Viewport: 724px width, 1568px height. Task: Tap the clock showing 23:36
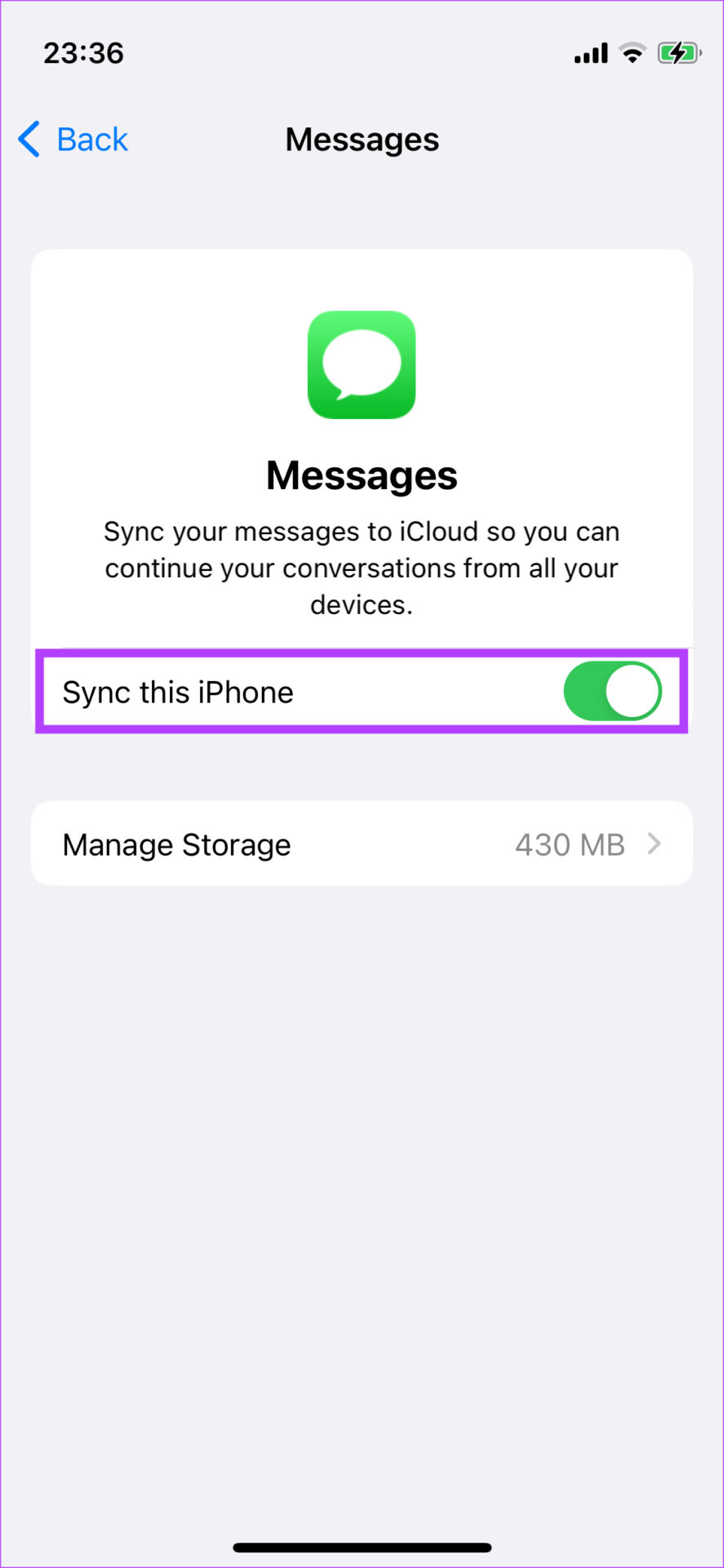pyautogui.click(x=82, y=52)
